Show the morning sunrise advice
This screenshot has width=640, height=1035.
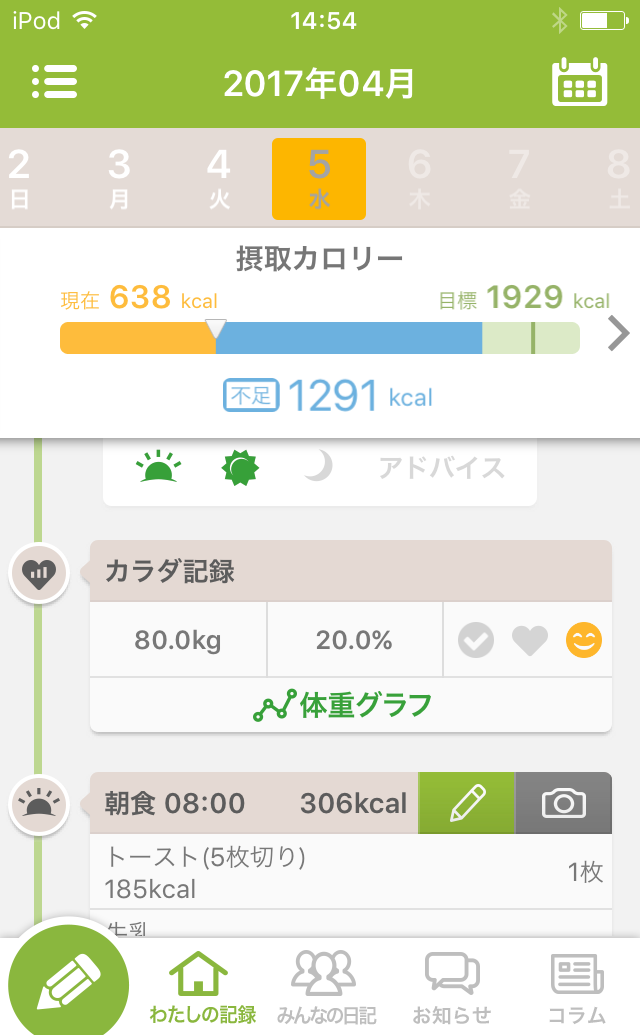coord(158,467)
